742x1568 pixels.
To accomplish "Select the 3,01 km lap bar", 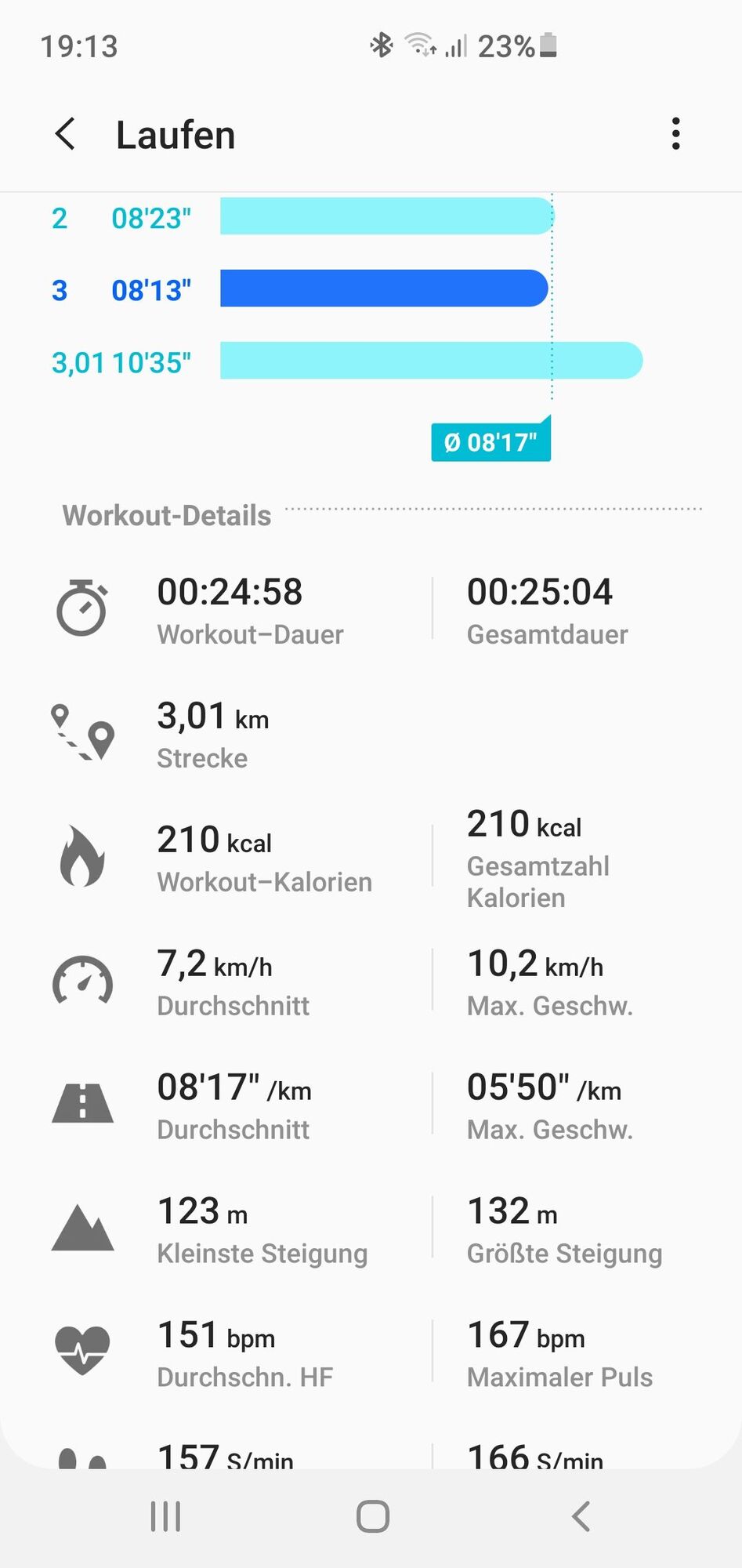I will point(430,361).
